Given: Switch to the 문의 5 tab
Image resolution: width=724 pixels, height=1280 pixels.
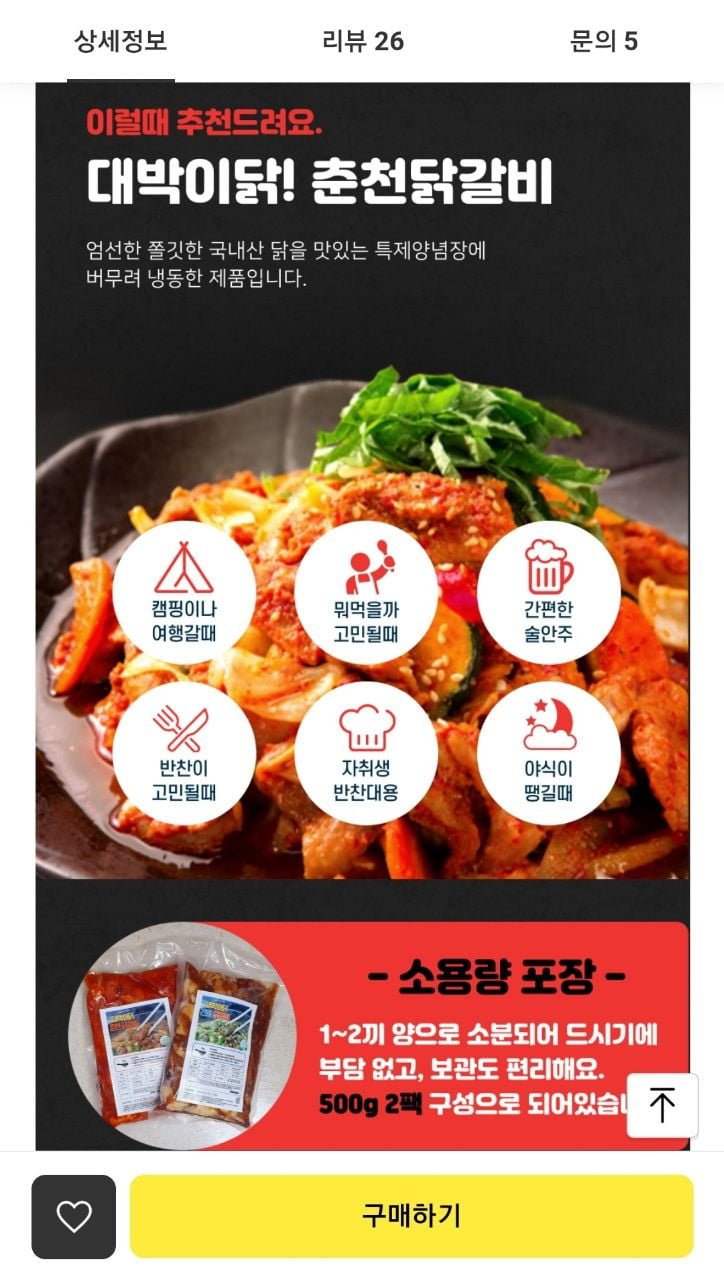Looking at the screenshot, I should pos(604,41).
